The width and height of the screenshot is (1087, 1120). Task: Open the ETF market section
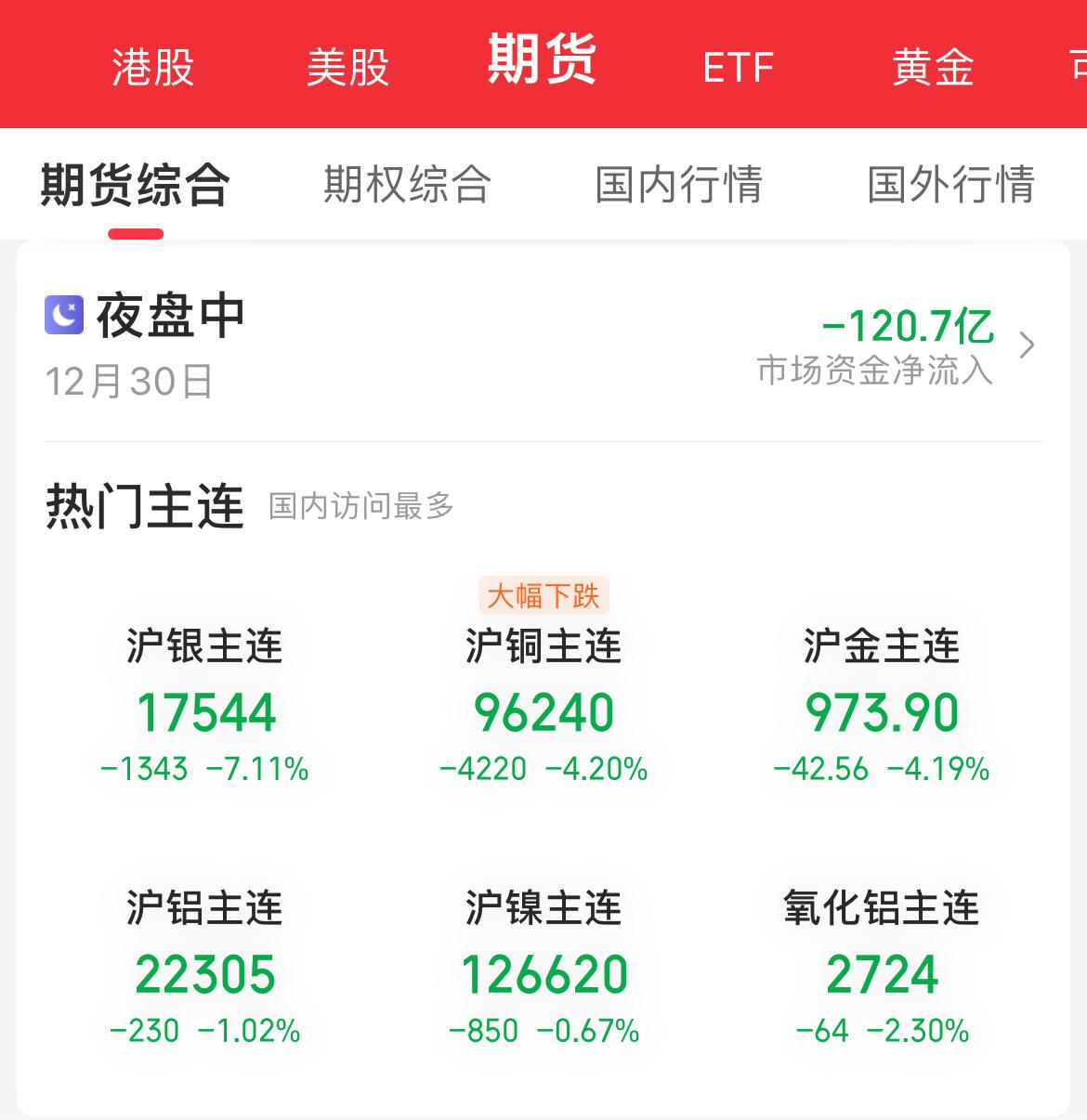tap(737, 65)
